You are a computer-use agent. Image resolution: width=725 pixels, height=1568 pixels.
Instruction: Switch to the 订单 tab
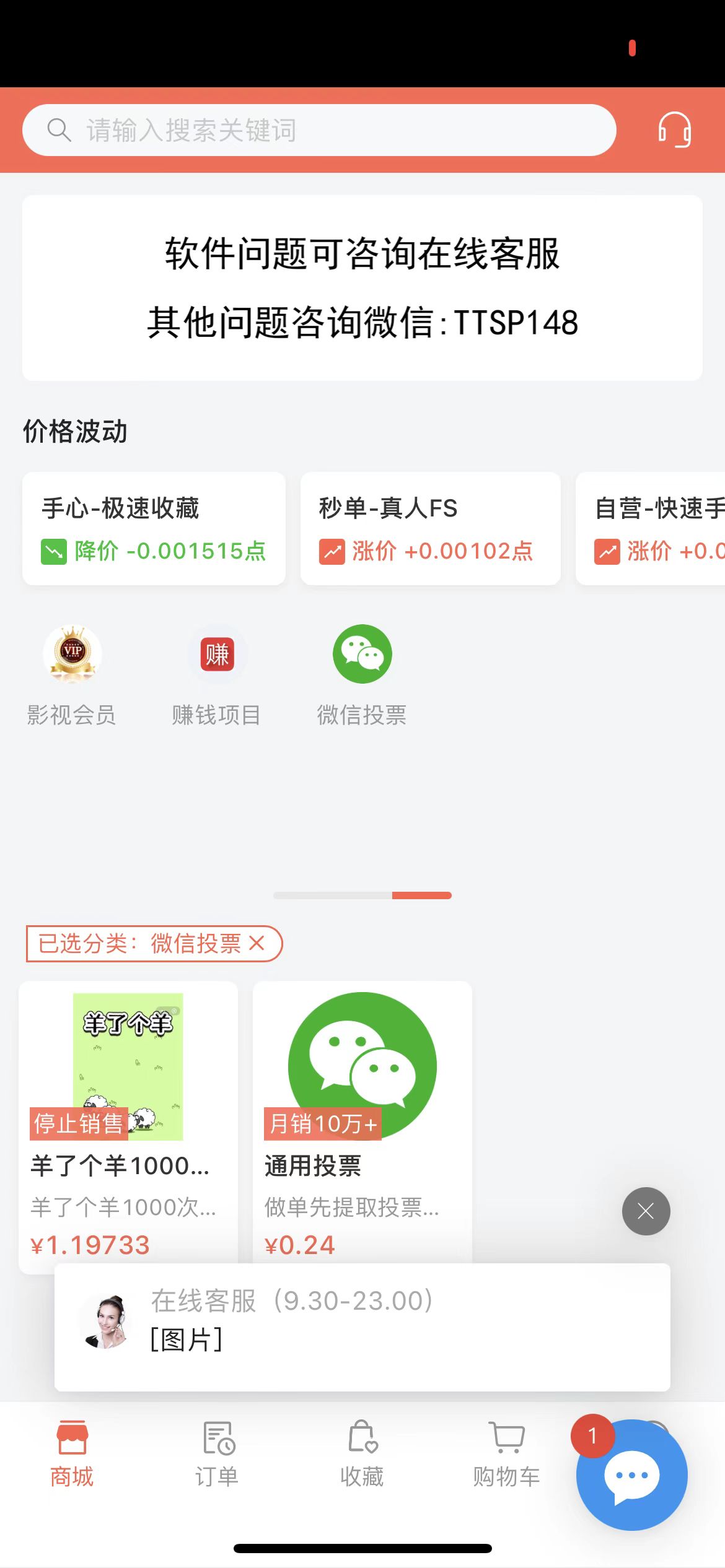point(217,1453)
